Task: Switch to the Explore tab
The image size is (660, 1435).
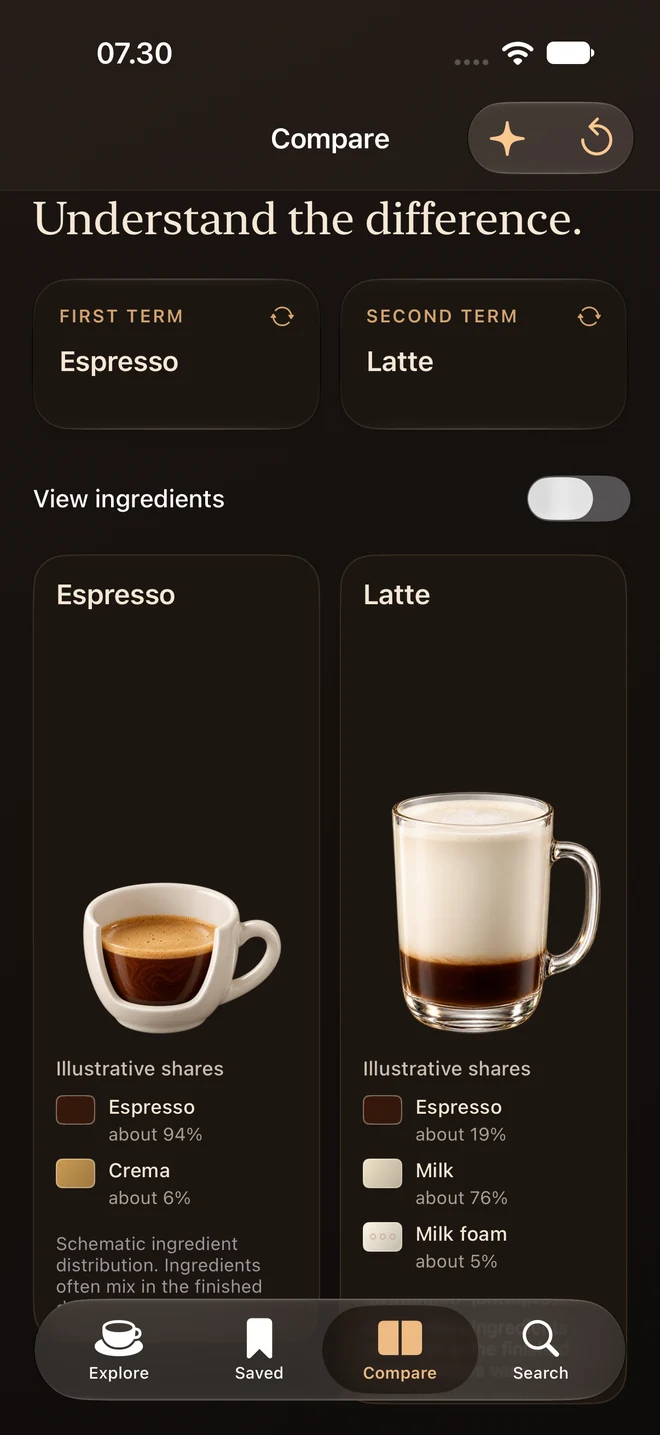Action: [119, 1350]
